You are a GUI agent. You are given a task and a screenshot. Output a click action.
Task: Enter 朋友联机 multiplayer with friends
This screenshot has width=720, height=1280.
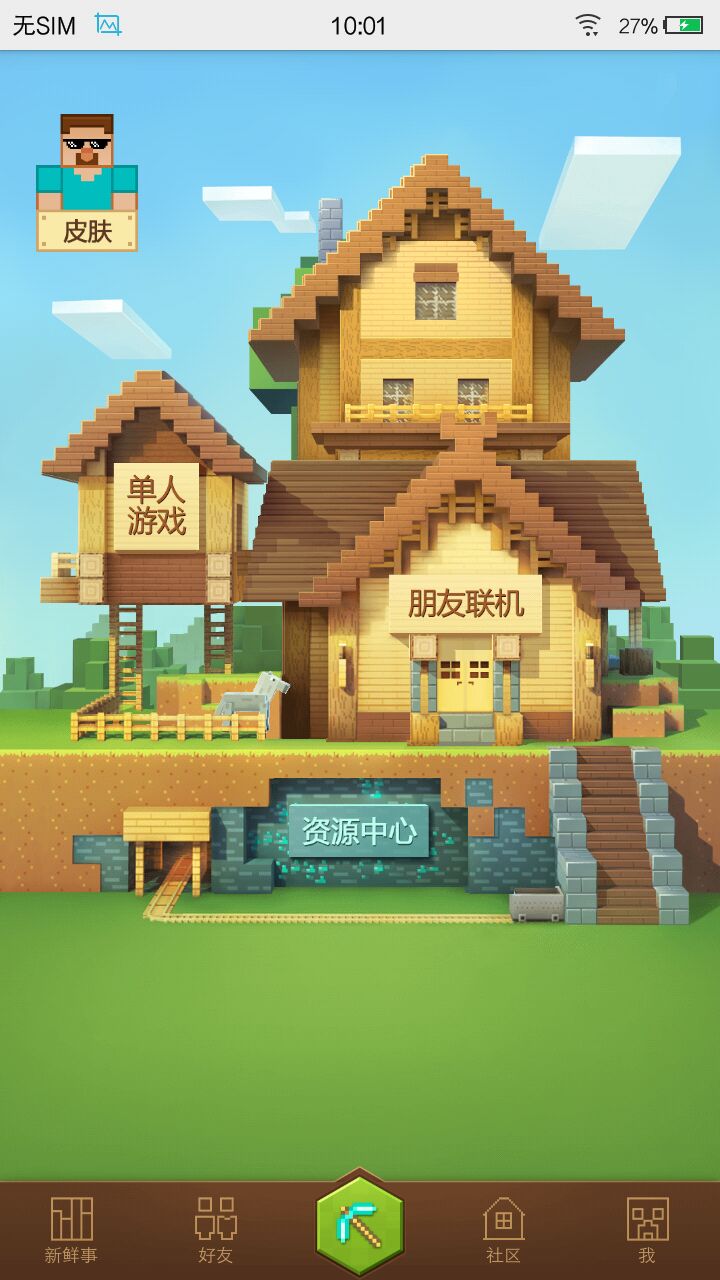click(465, 603)
